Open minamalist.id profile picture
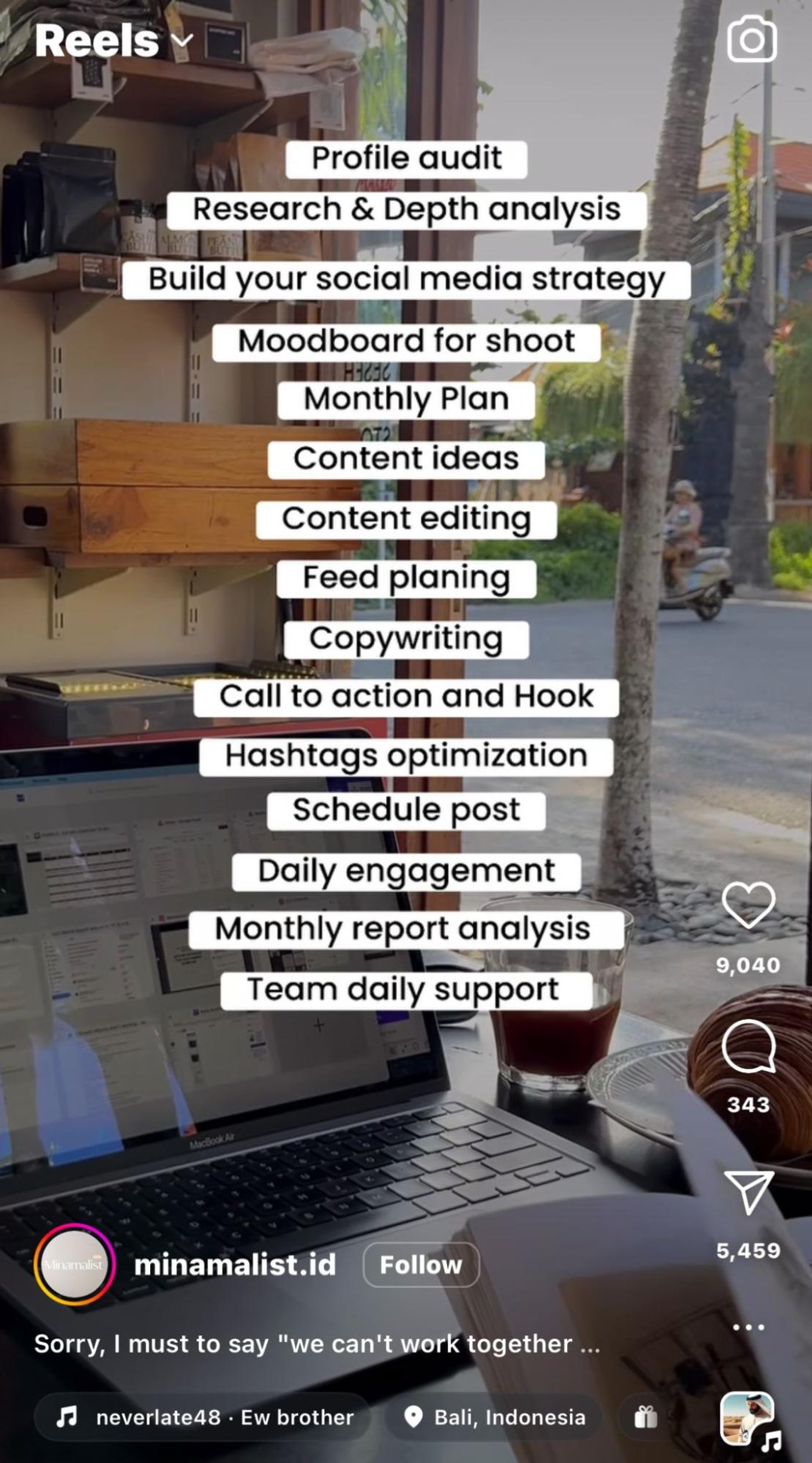812x1463 pixels. (74, 1265)
